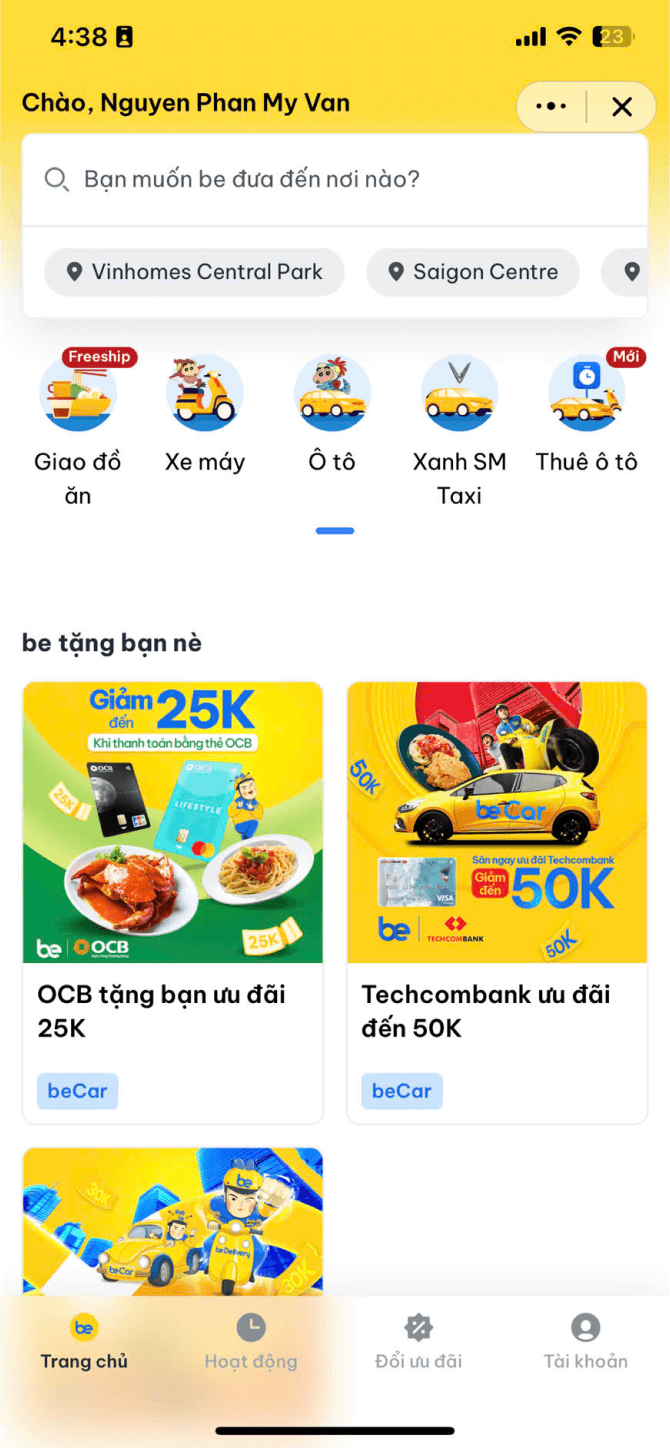The height and width of the screenshot is (1448, 670).
Task: Choose Saigon Centre as destination
Action: point(473,272)
